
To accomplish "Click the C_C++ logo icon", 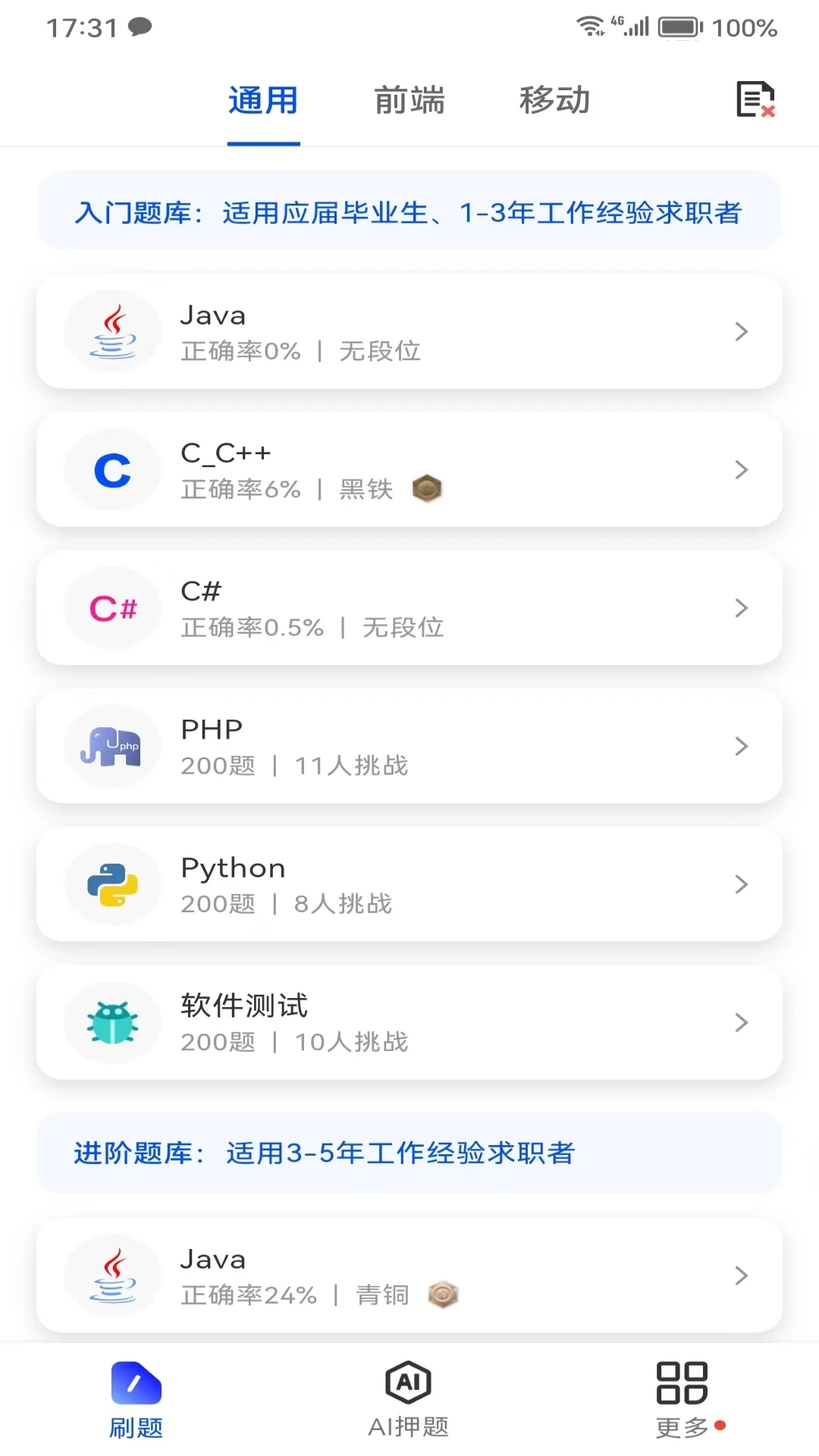I will click(112, 469).
